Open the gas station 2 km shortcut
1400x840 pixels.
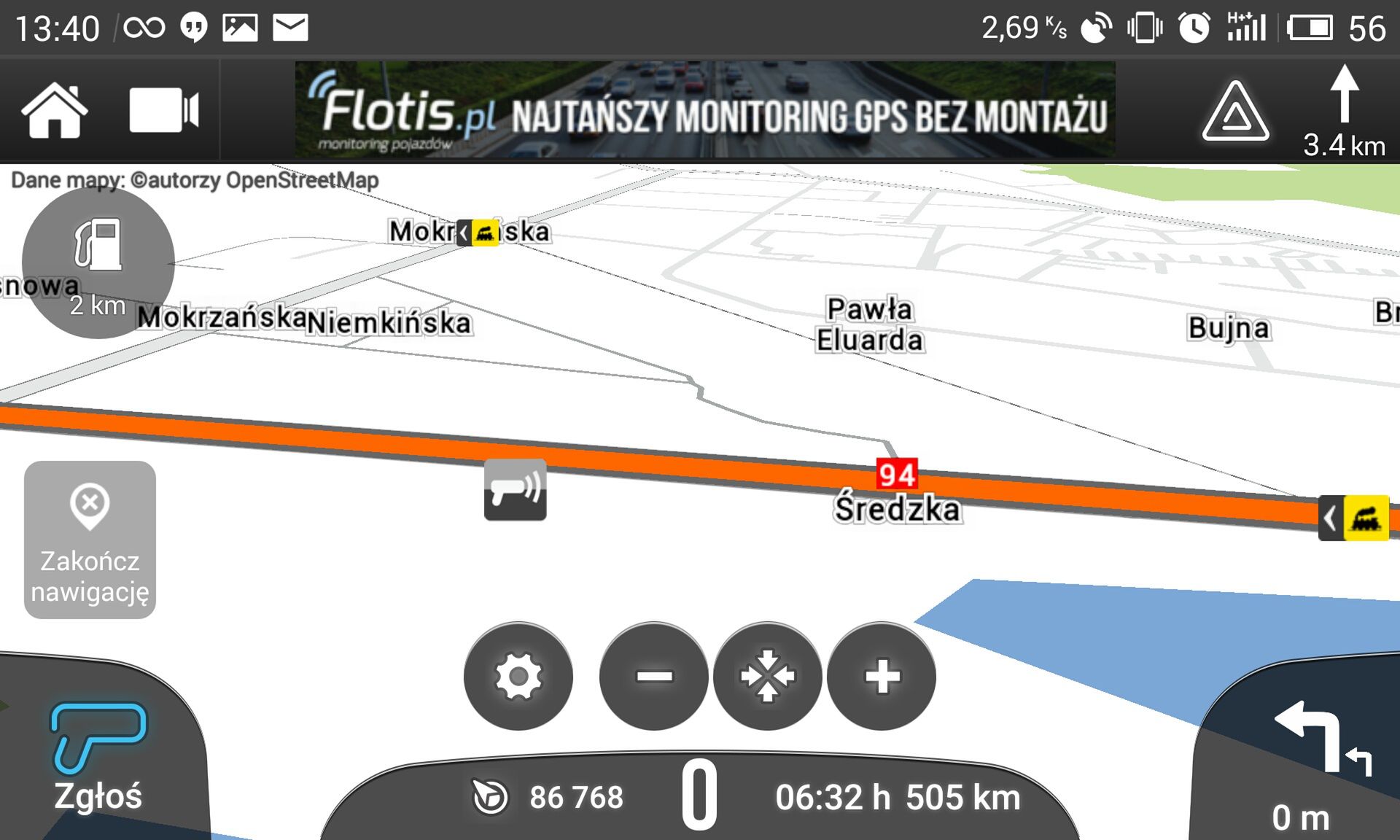(x=98, y=262)
